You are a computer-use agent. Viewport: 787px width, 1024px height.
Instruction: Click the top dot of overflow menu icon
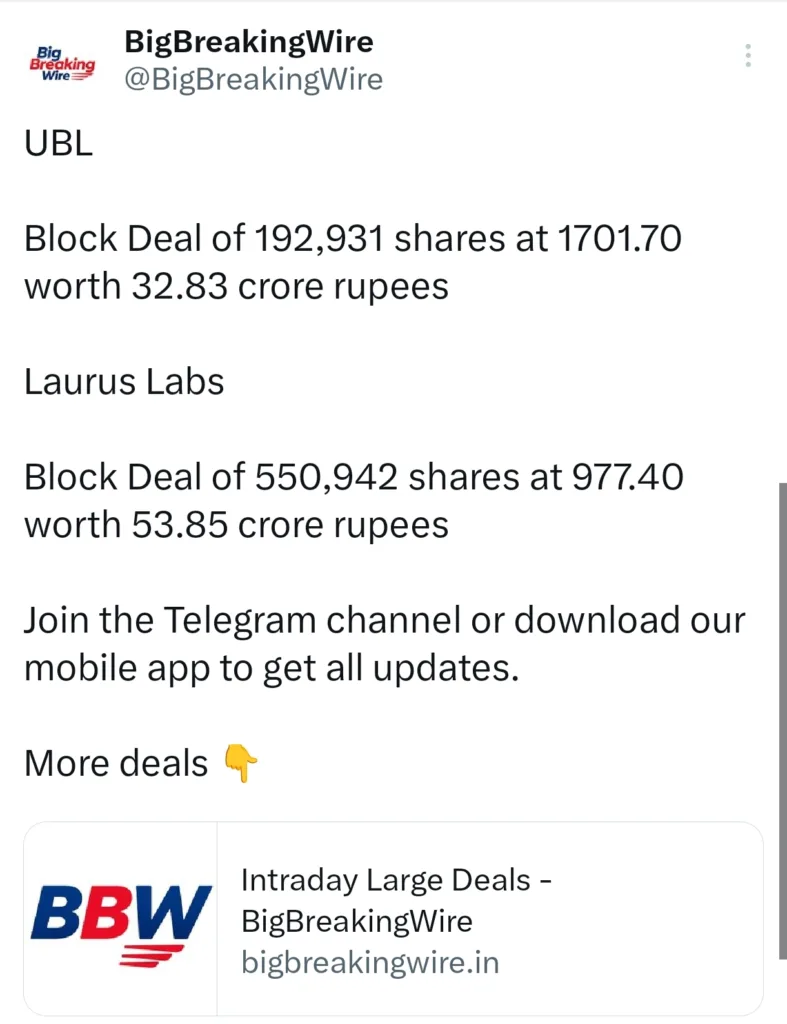(747, 46)
